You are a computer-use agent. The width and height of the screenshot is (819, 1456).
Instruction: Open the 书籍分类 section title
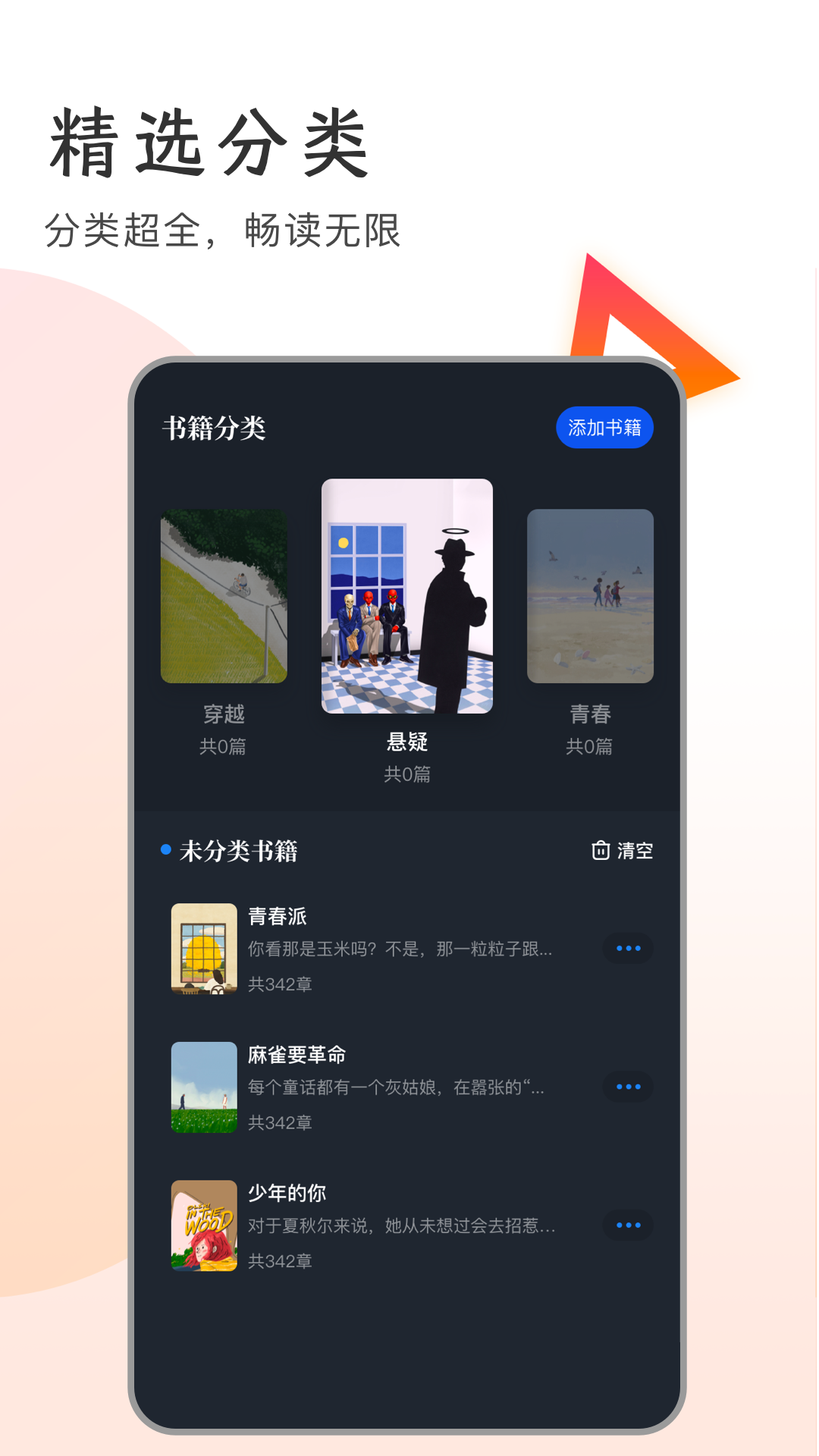coord(215,428)
